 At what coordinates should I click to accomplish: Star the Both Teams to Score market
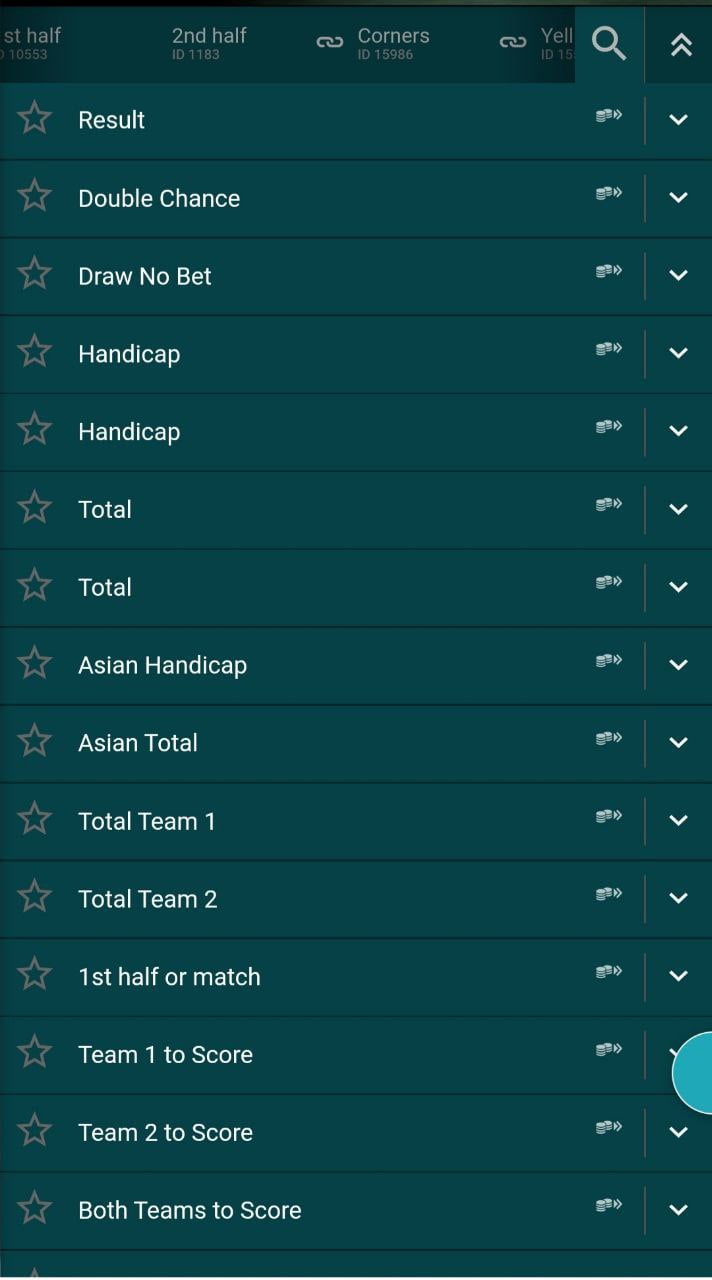tap(35, 1210)
